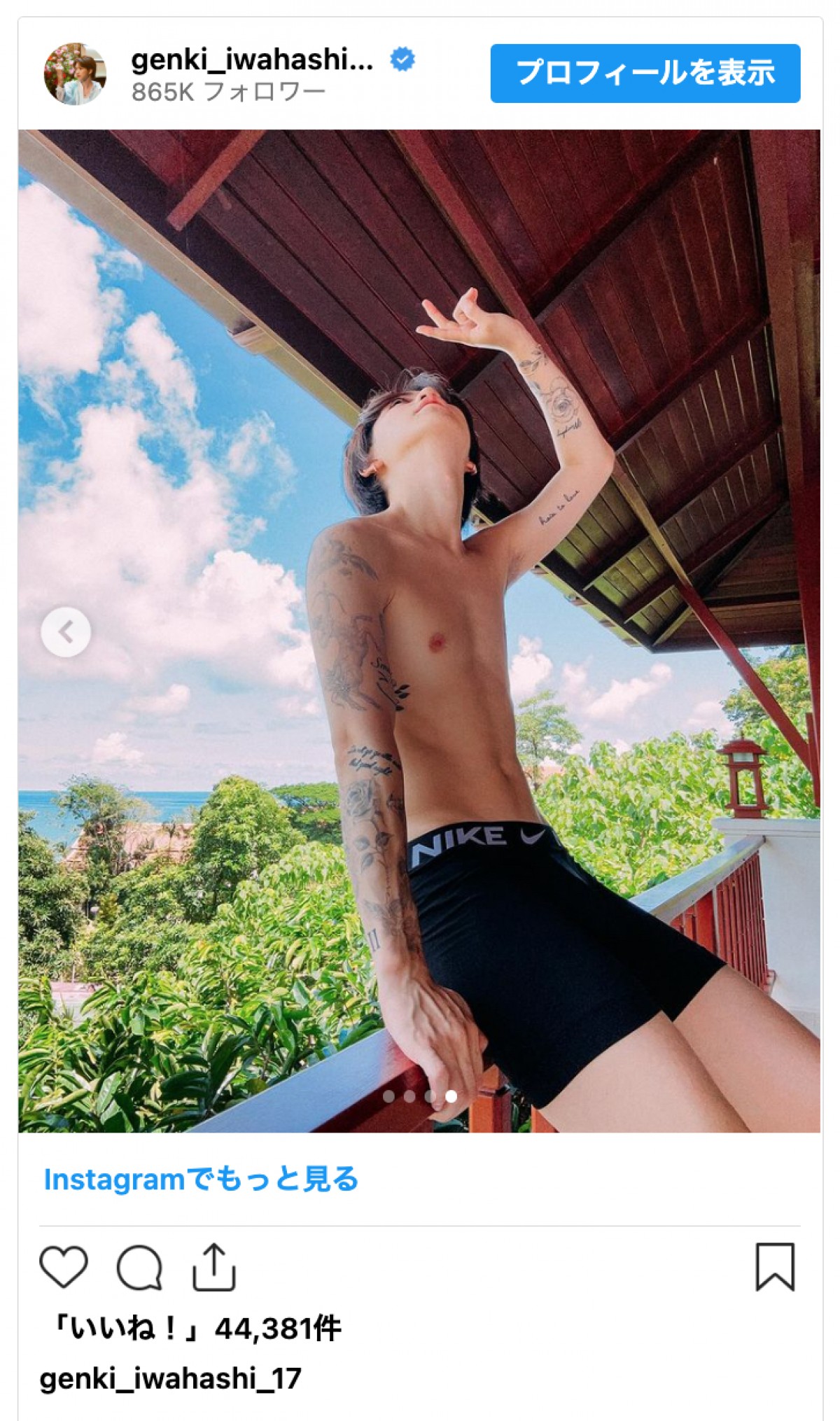
Task: Tap the プロフィールを表示 button
Action: pyautogui.click(x=645, y=73)
